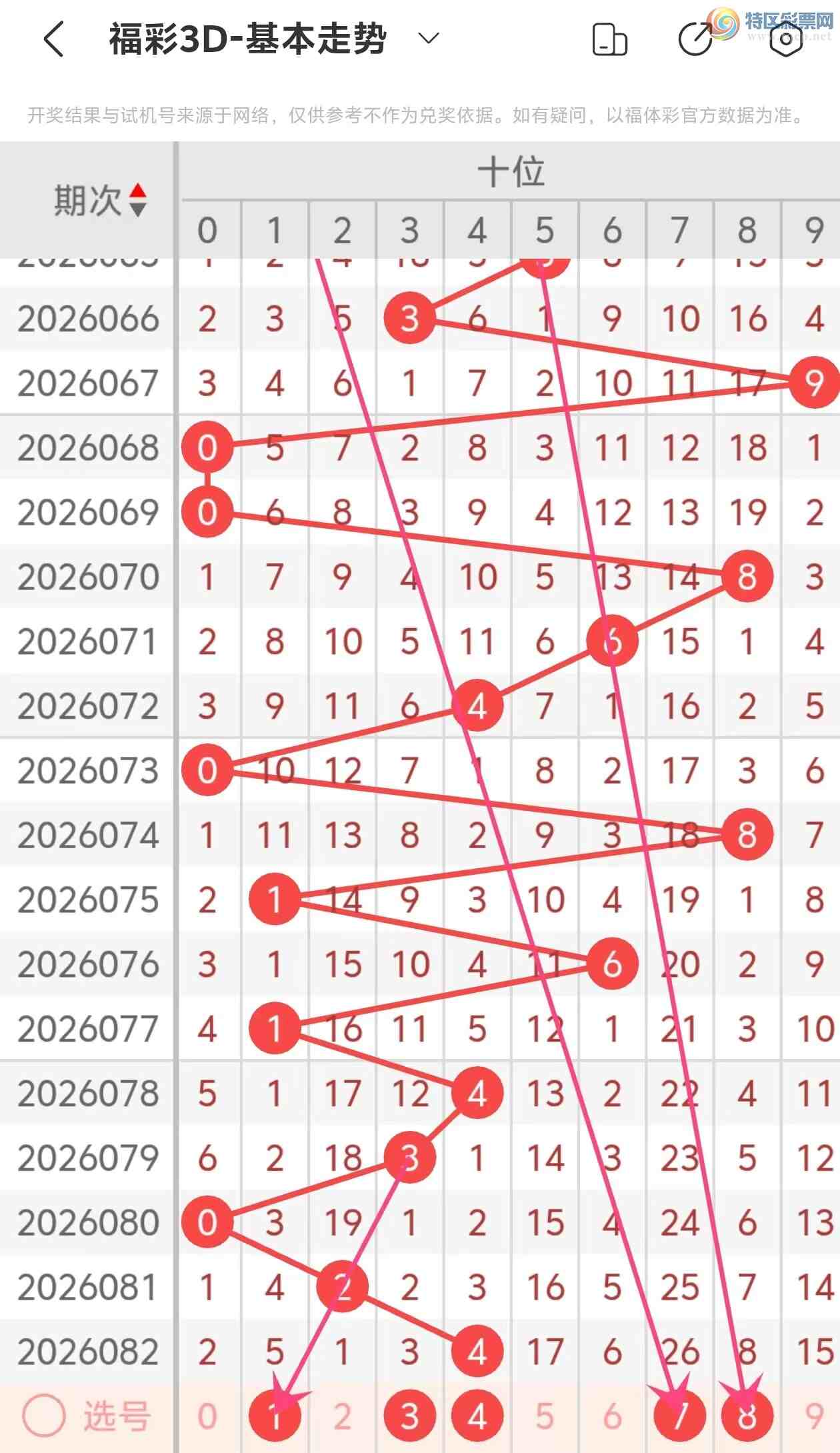This screenshot has width=840, height=1453.
Task: Tap the screen orientation icon
Action: (x=609, y=39)
